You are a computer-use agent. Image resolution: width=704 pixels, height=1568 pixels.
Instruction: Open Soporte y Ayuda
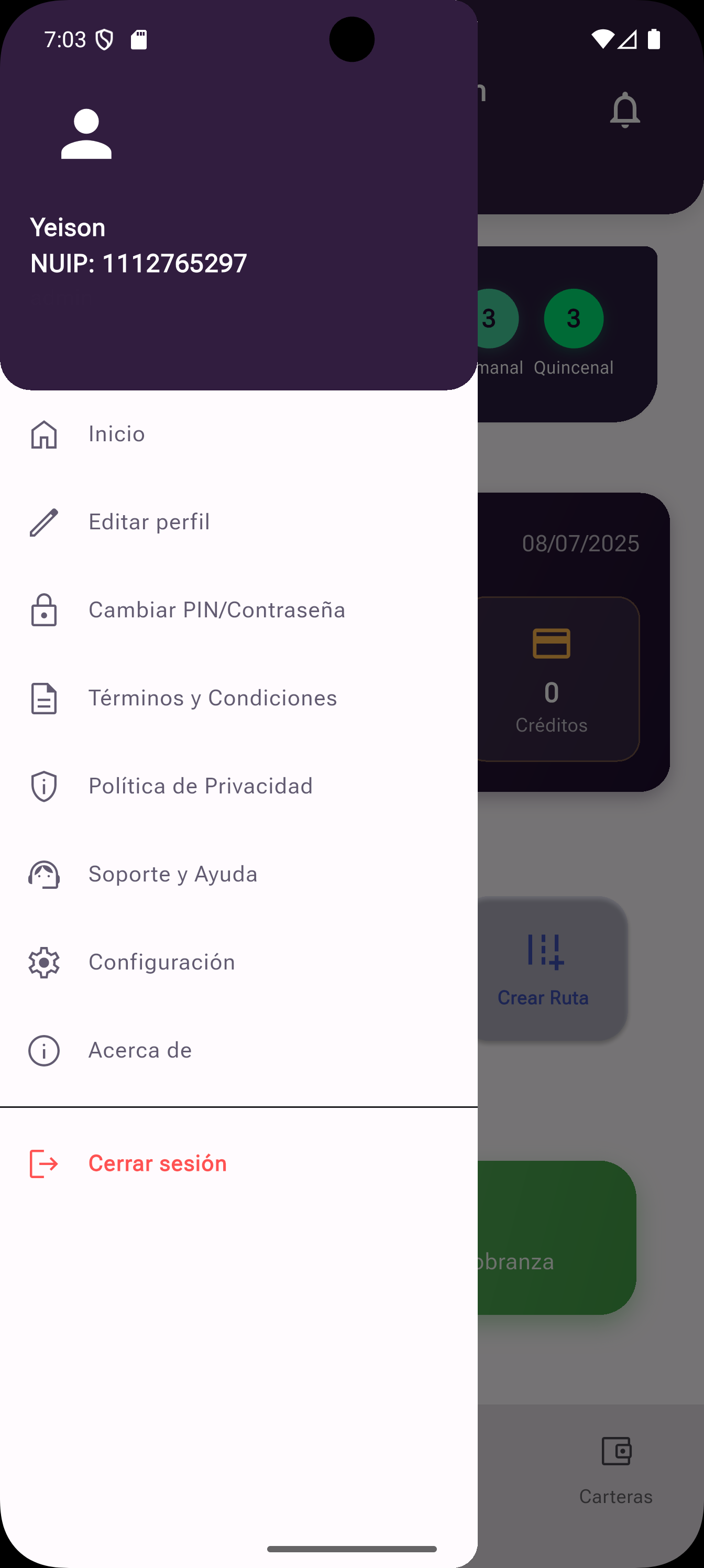tap(173, 874)
